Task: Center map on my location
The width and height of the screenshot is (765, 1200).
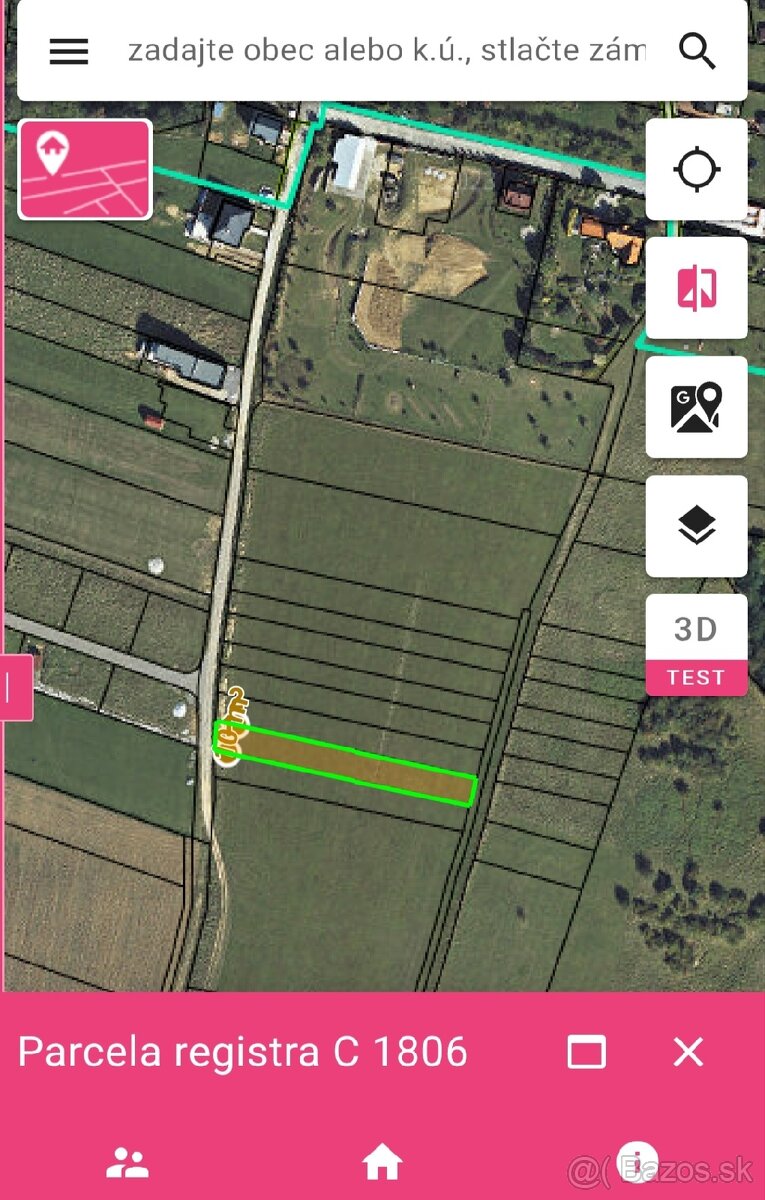Action: click(696, 170)
